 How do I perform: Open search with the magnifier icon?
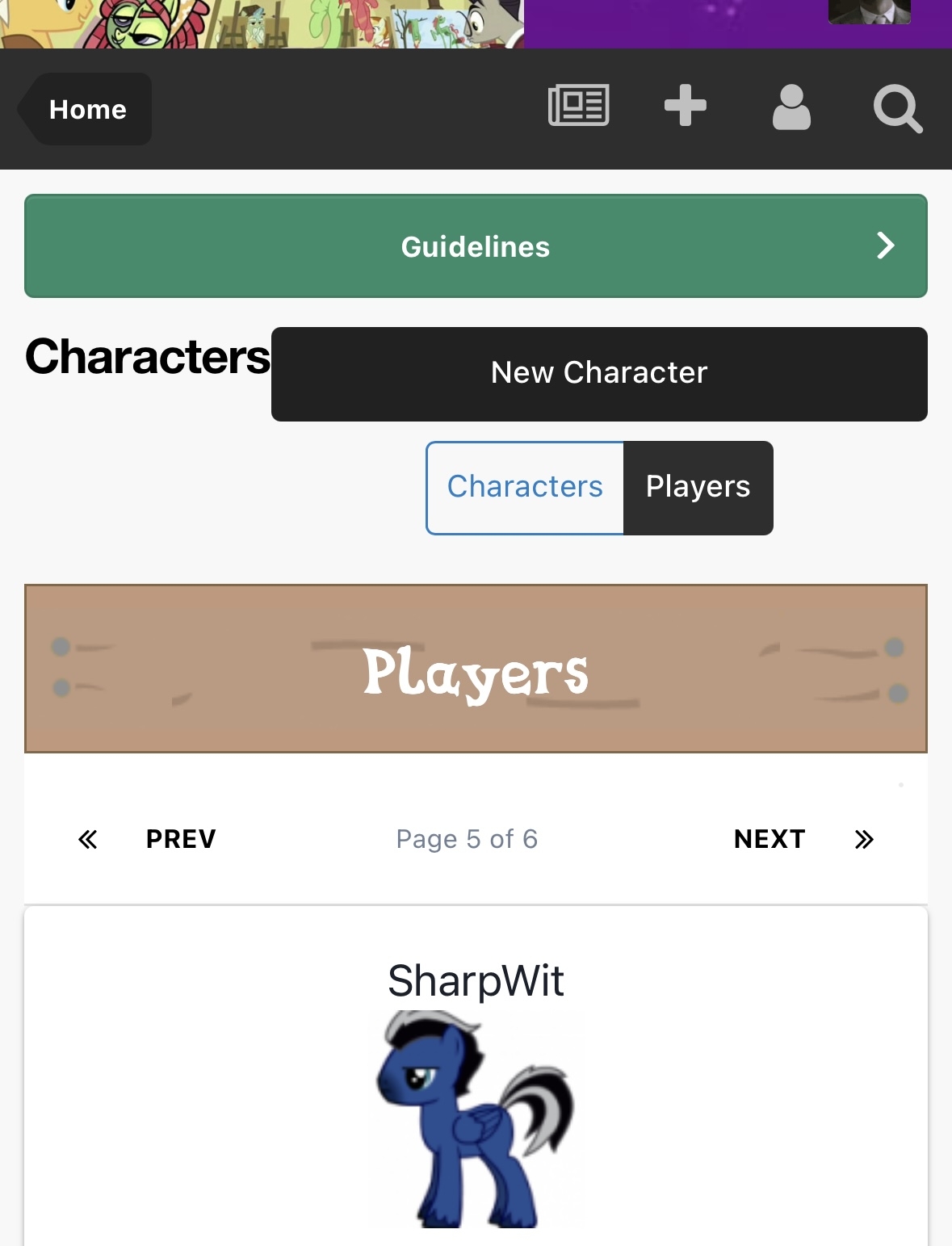897,108
